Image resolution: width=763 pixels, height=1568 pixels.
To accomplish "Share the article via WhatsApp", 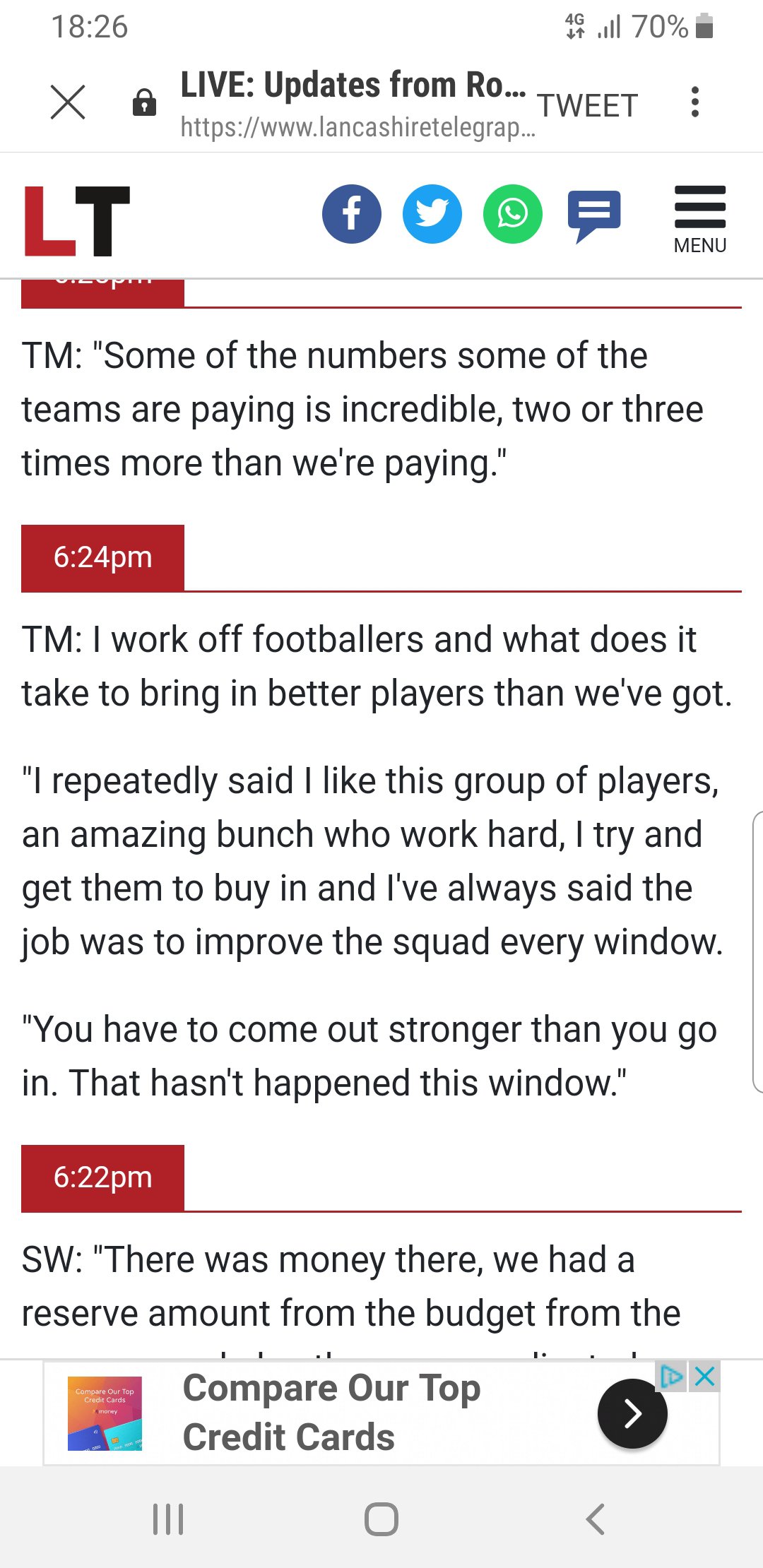I will pyautogui.click(x=513, y=214).
